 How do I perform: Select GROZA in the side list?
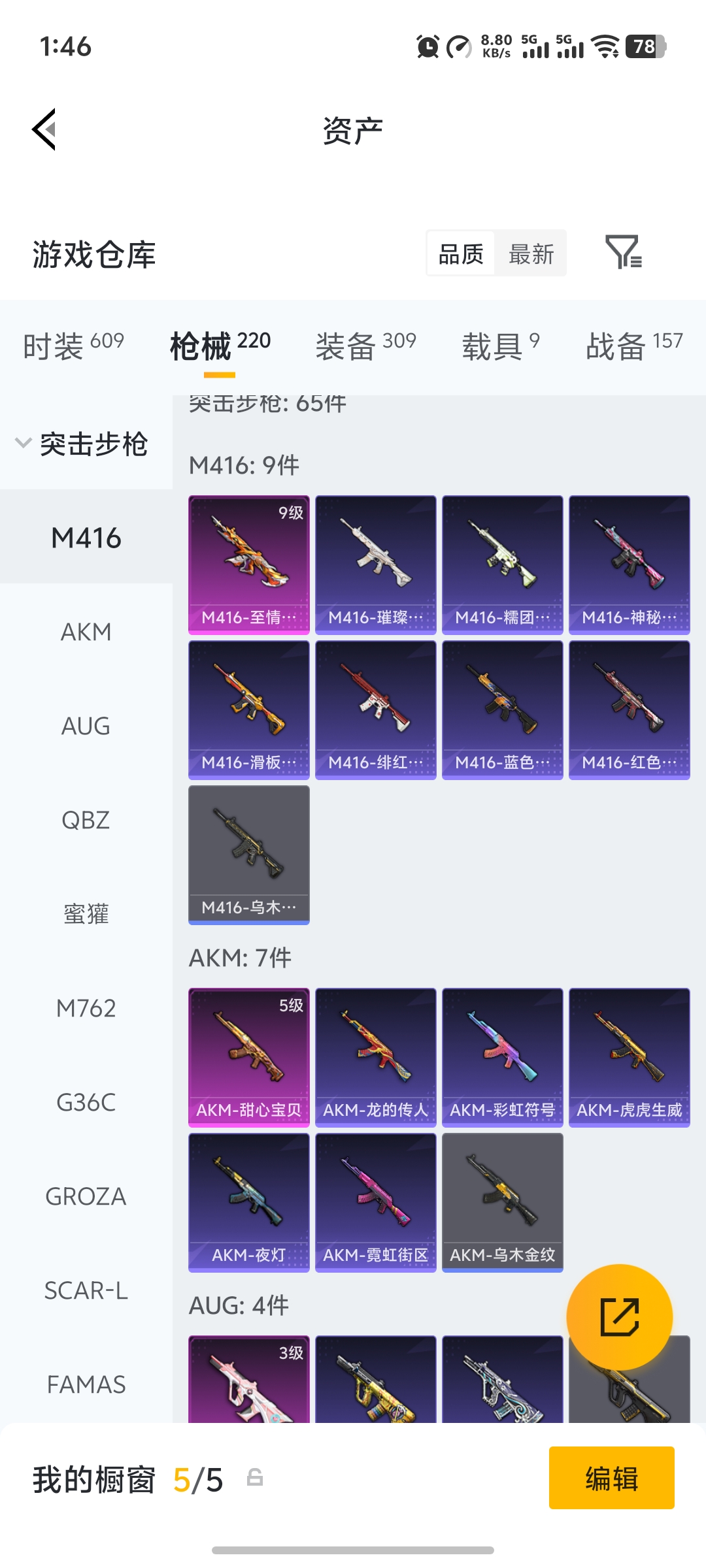[86, 1197]
